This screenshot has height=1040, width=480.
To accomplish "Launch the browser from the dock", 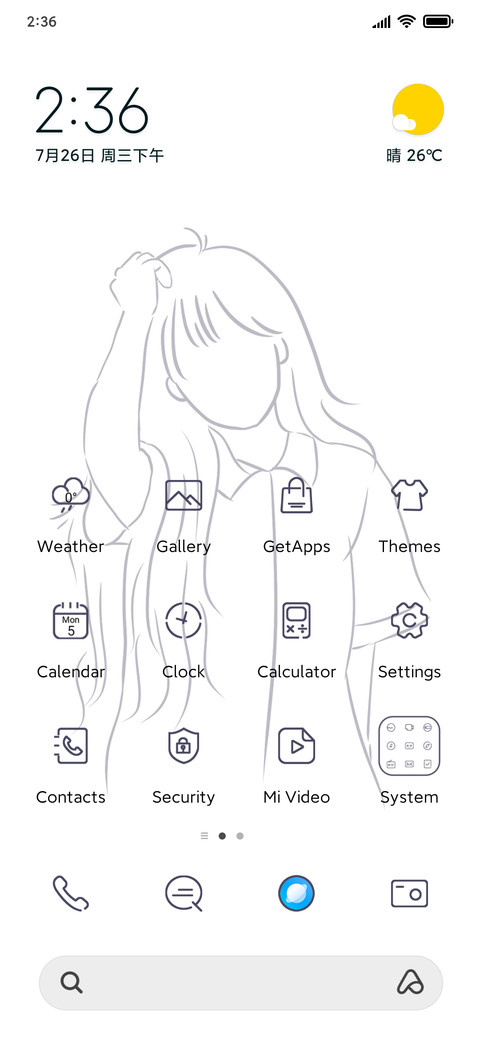I will point(296,893).
